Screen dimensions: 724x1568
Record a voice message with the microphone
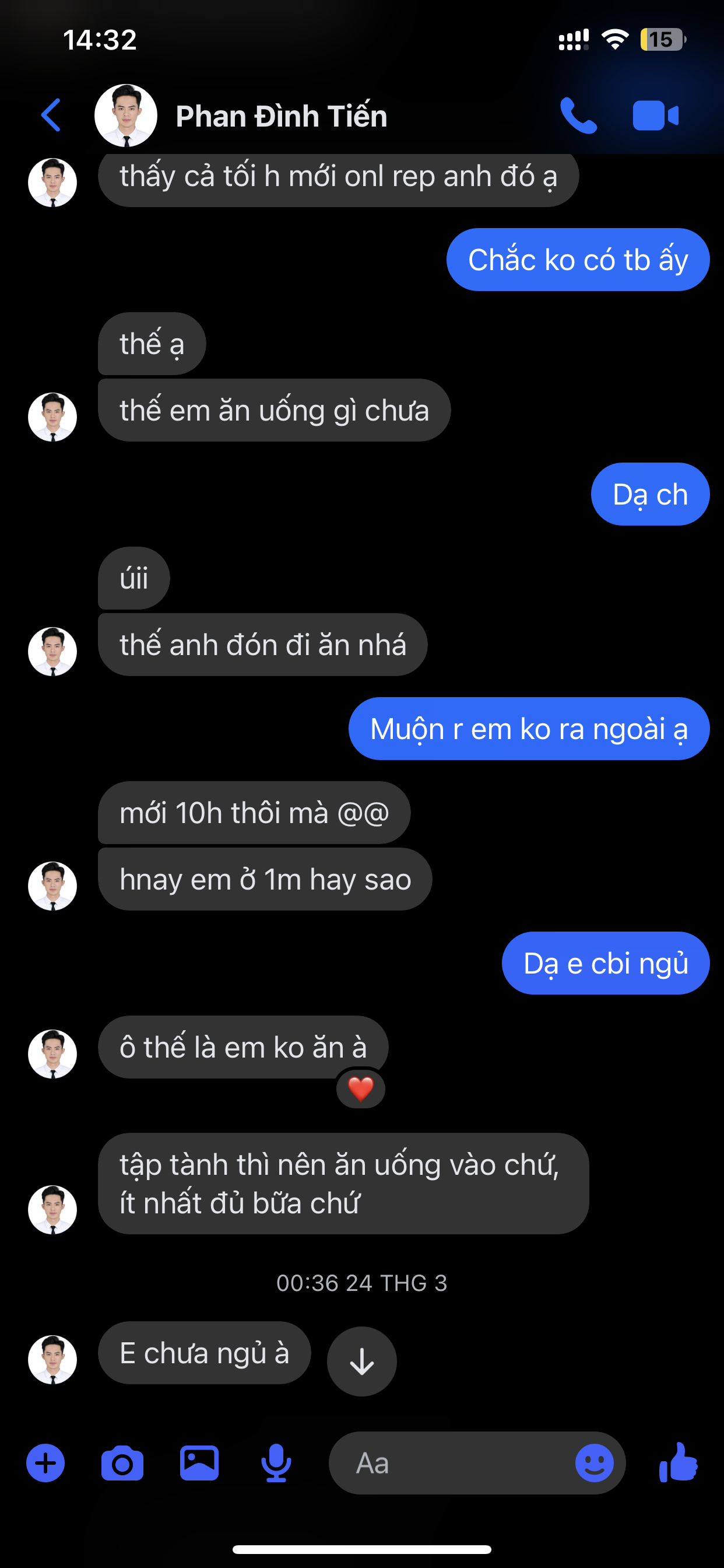coord(276,1462)
